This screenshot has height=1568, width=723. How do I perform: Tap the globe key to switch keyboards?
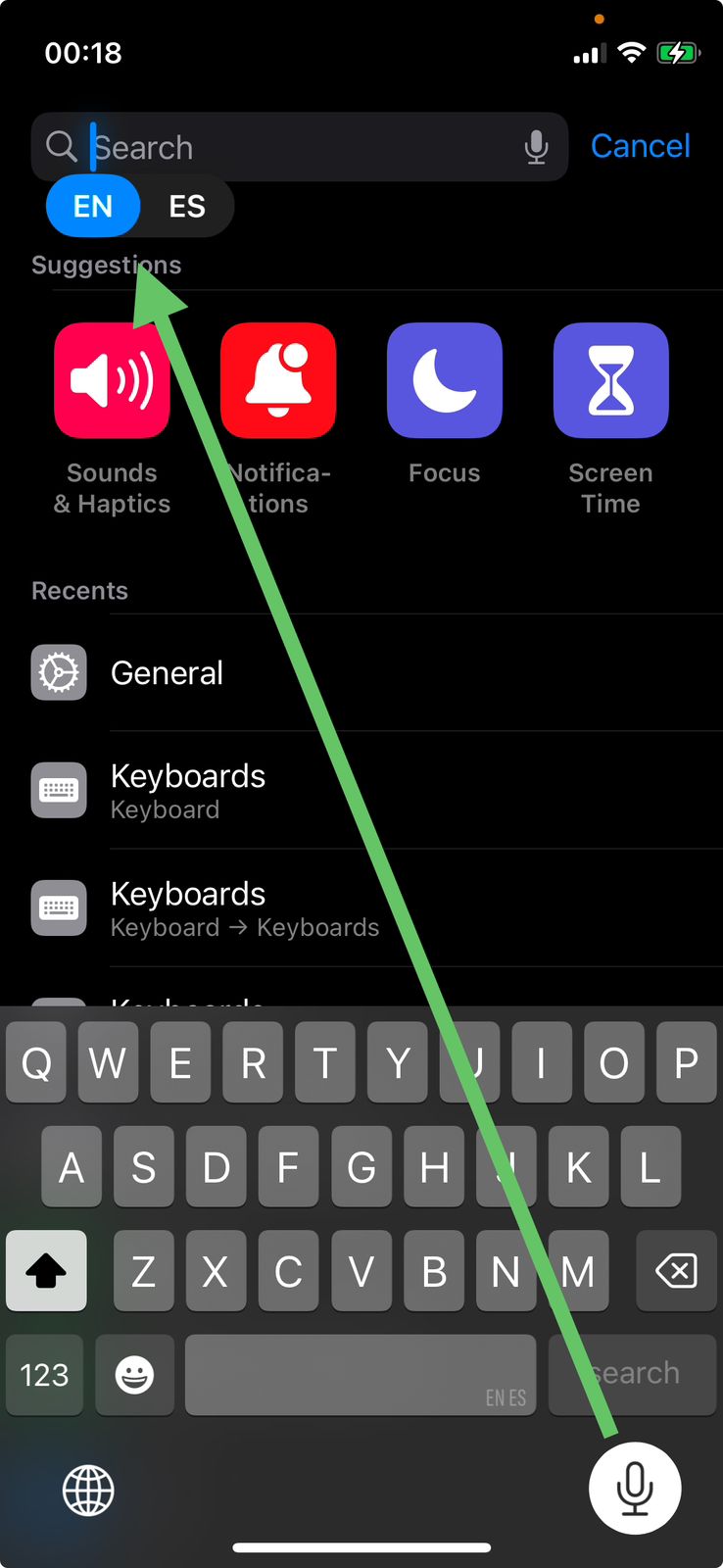(88, 1491)
